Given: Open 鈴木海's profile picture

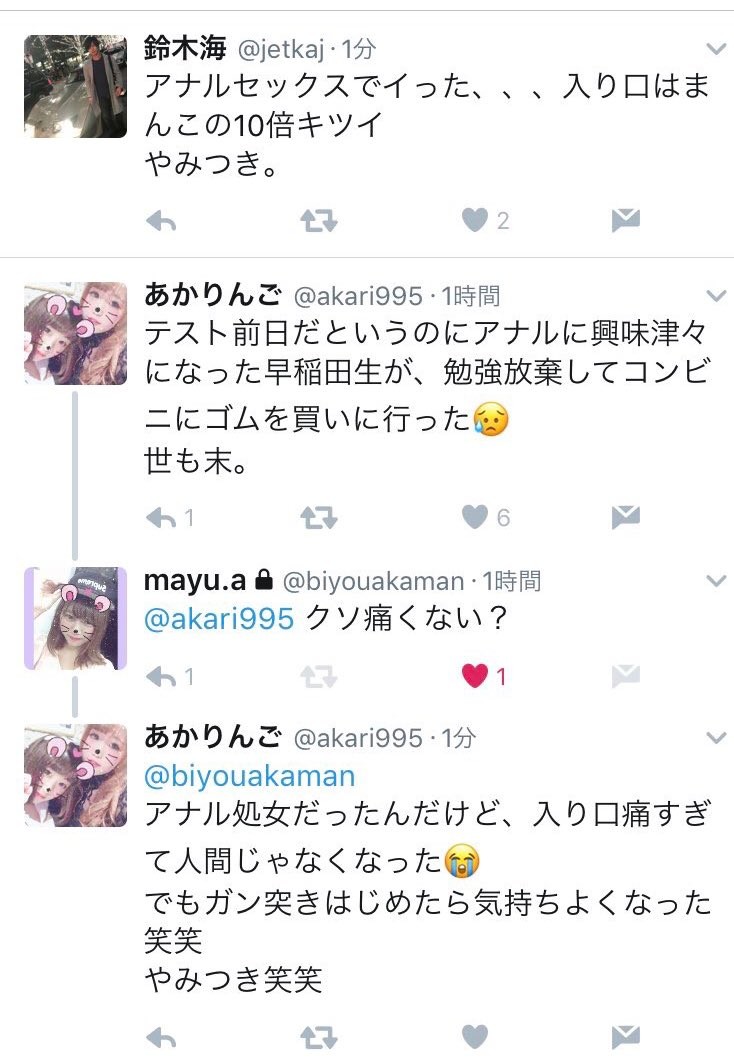Looking at the screenshot, I should click(x=75, y=86).
